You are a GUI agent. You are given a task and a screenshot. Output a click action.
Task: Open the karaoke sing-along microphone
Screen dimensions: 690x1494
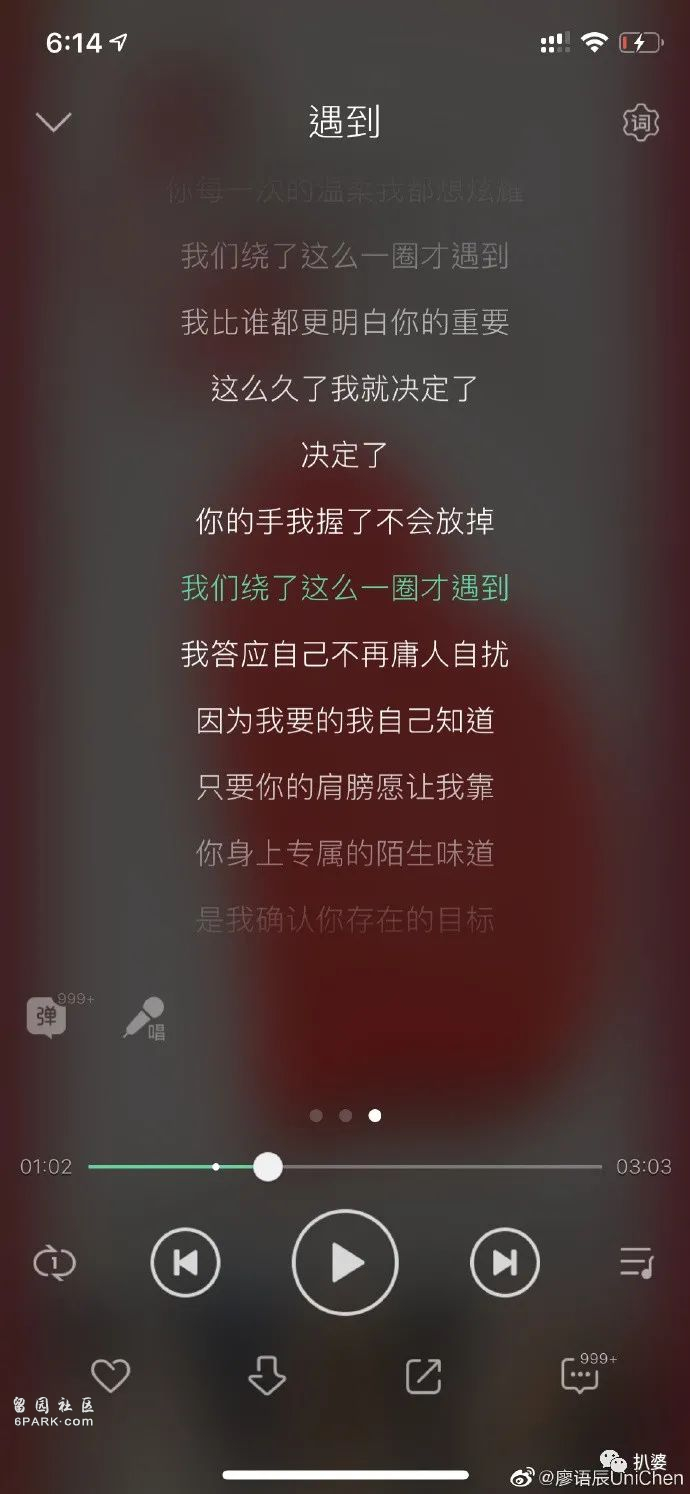point(145,1018)
